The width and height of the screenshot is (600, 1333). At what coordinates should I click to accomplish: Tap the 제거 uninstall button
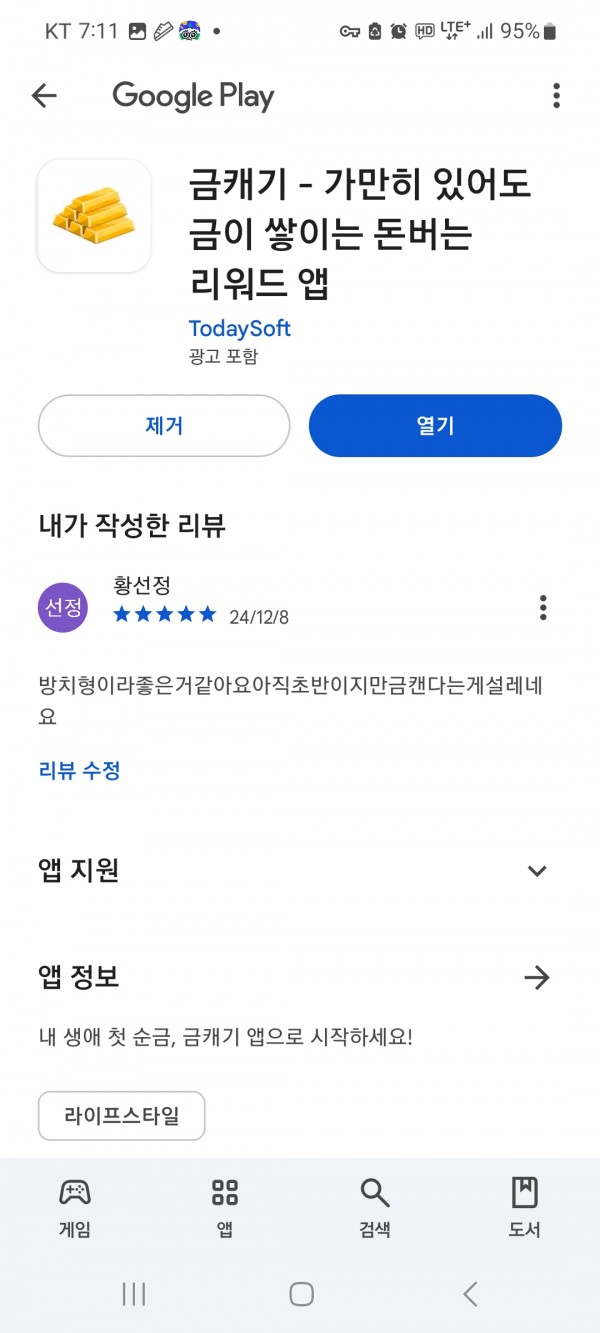coord(164,425)
